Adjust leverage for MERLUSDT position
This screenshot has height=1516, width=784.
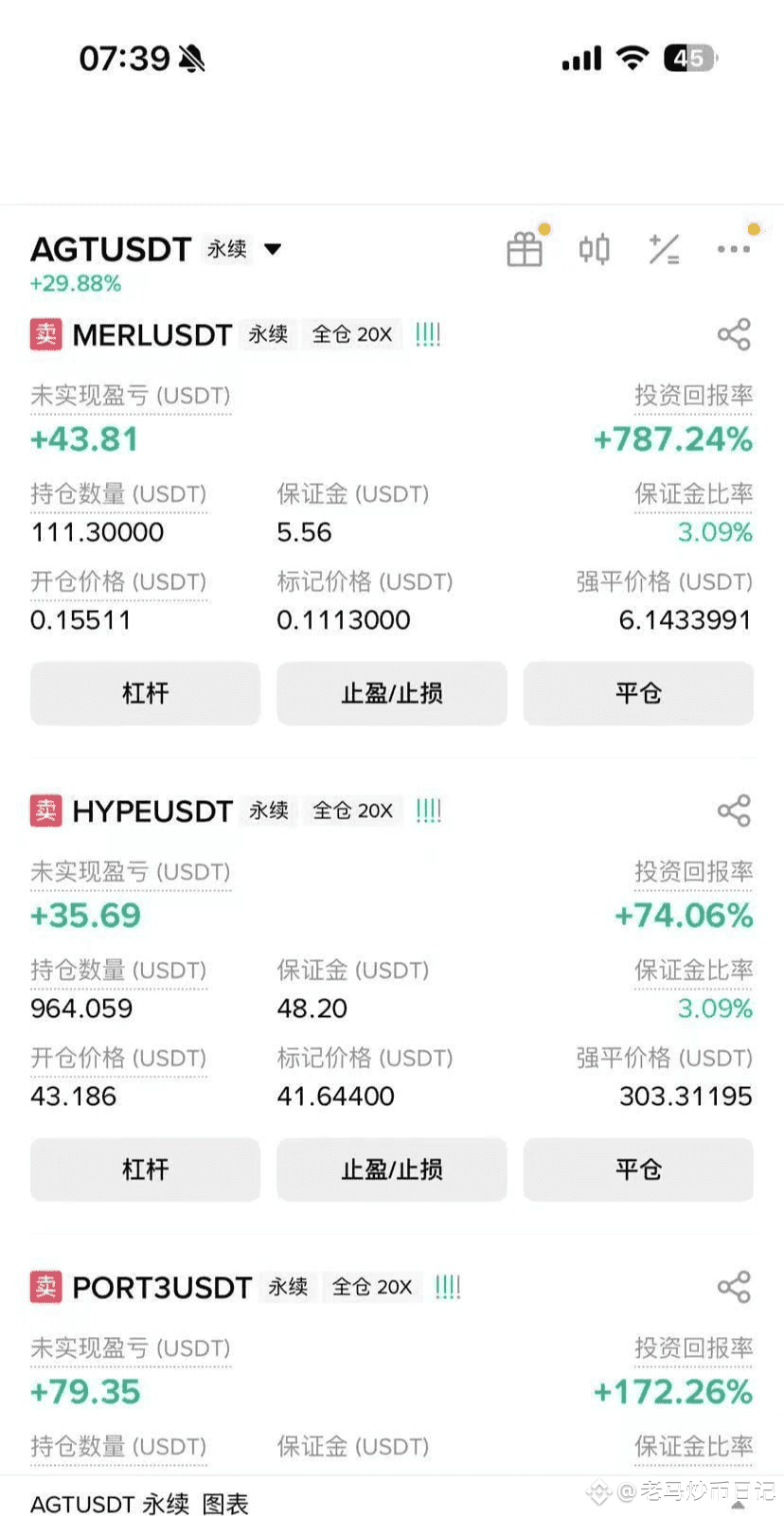coord(145,693)
